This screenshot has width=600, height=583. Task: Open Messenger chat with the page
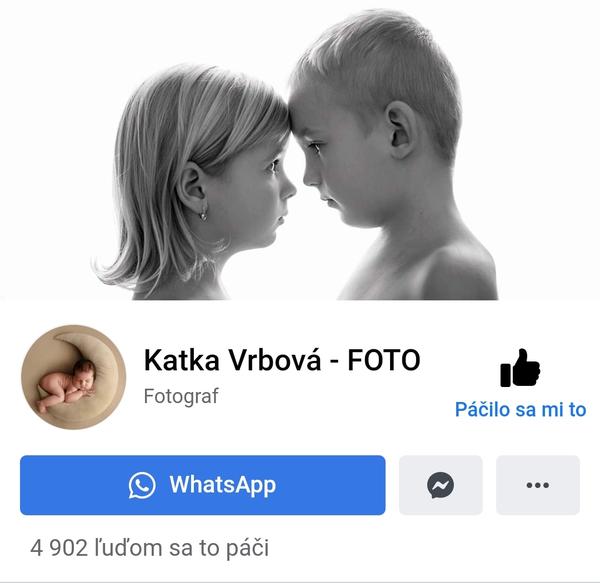(440, 485)
